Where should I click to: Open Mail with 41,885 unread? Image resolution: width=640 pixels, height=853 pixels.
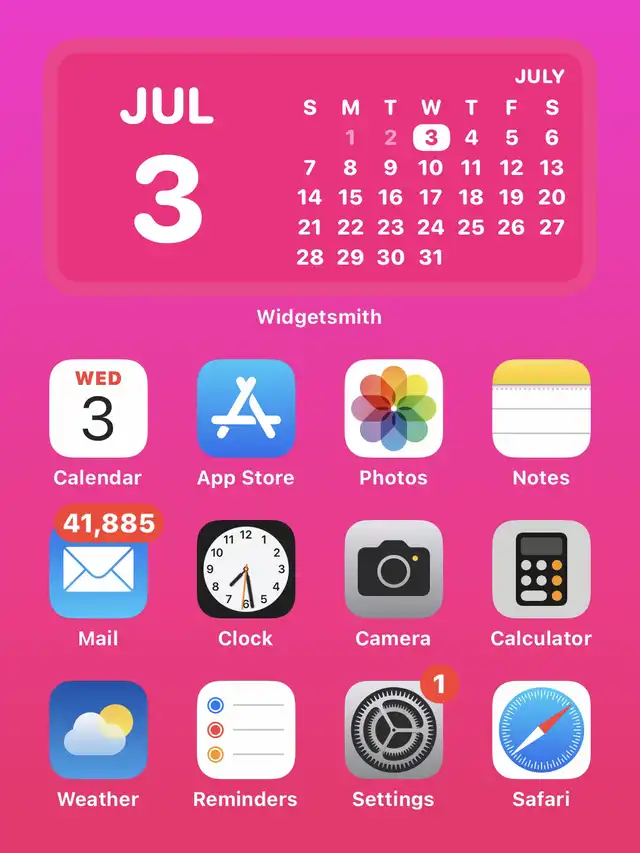point(98,569)
